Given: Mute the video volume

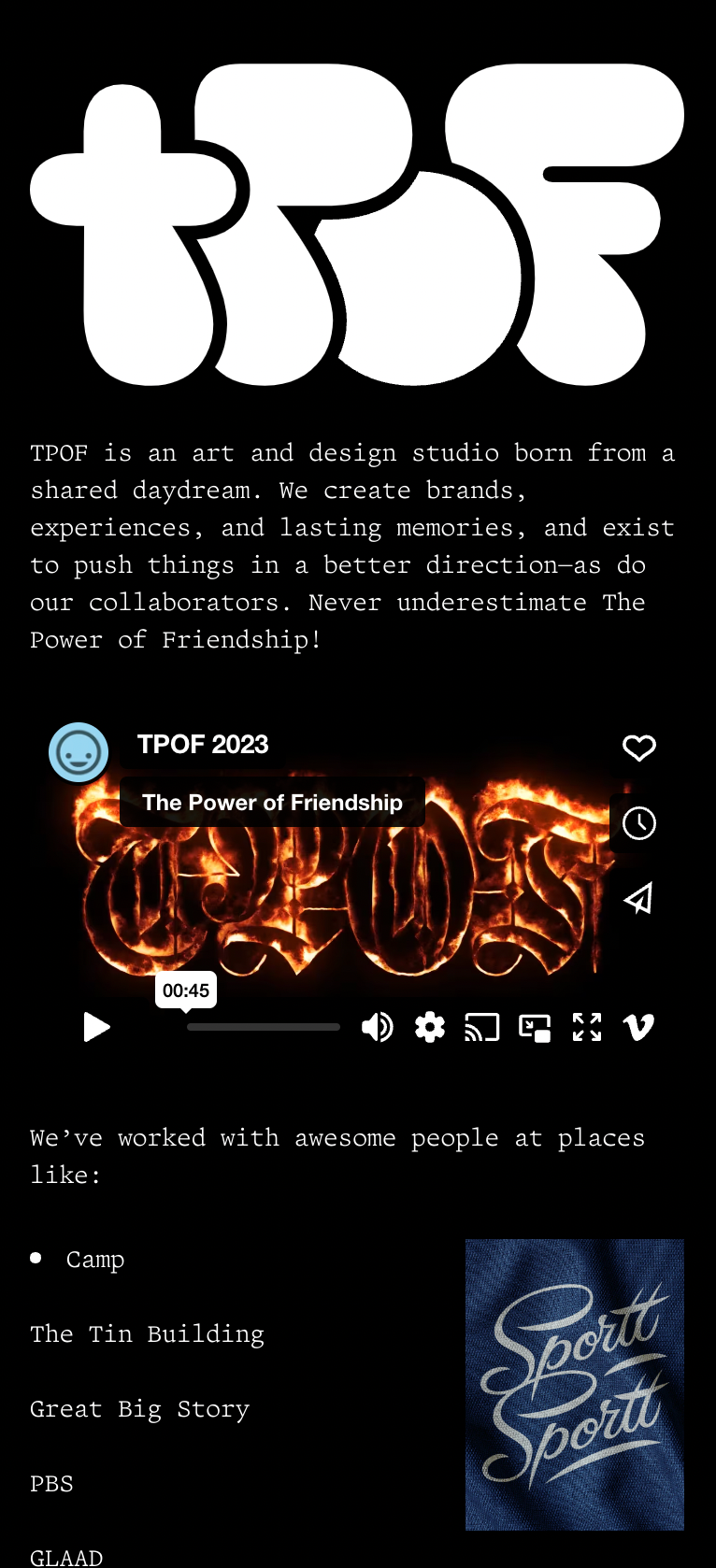Looking at the screenshot, I should coord(377,1027).
